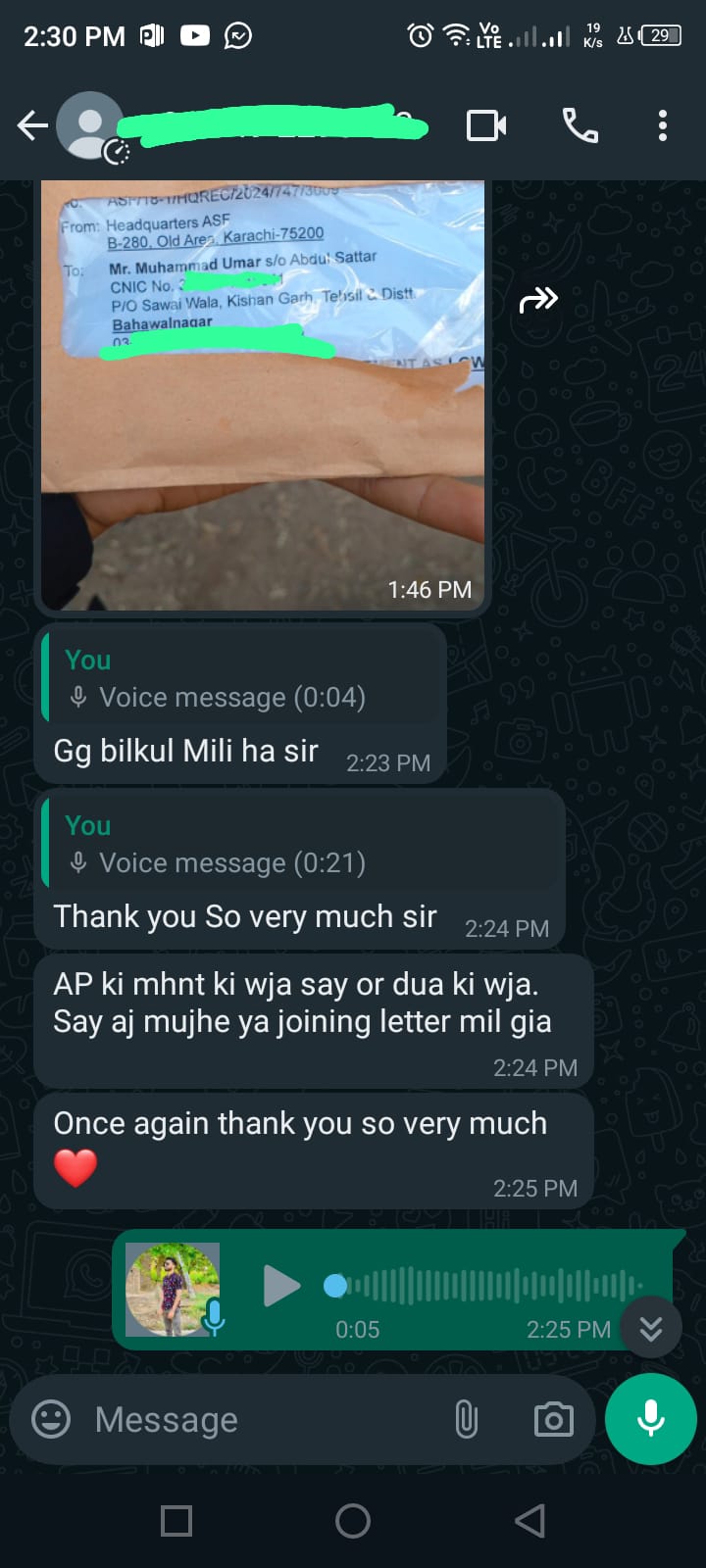The image size is (706, 1568).
Task: Jump to quoted voice message (0:21)
Action: click(x=299, y=844)
